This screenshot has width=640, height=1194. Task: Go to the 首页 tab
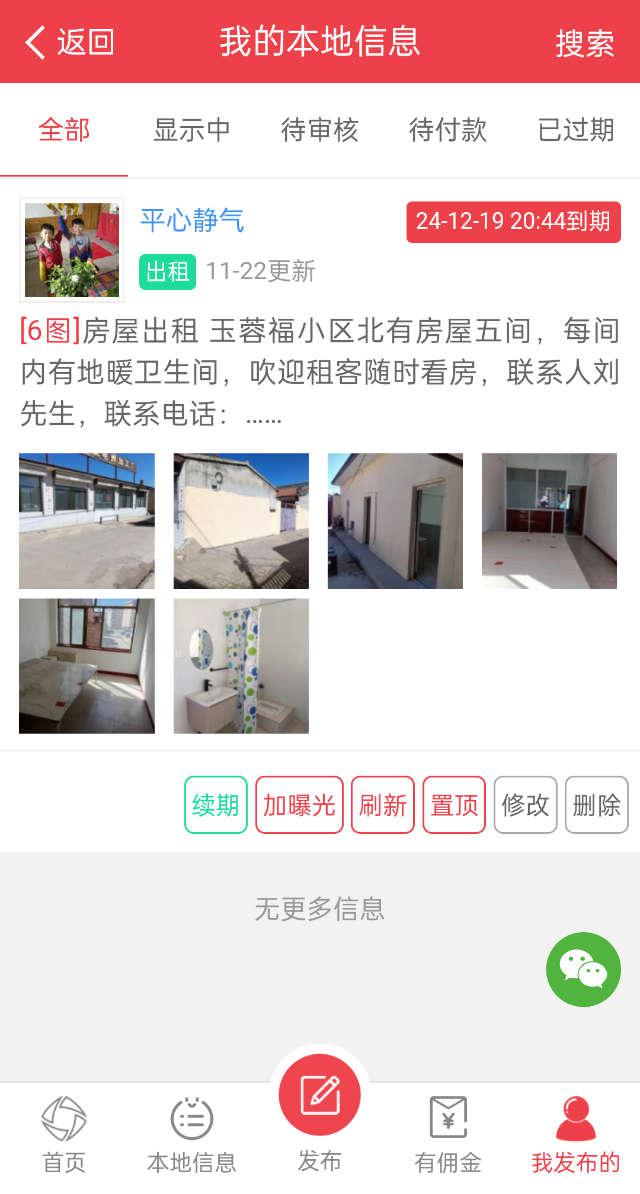pyautogui.click(x=64, y=1135)
